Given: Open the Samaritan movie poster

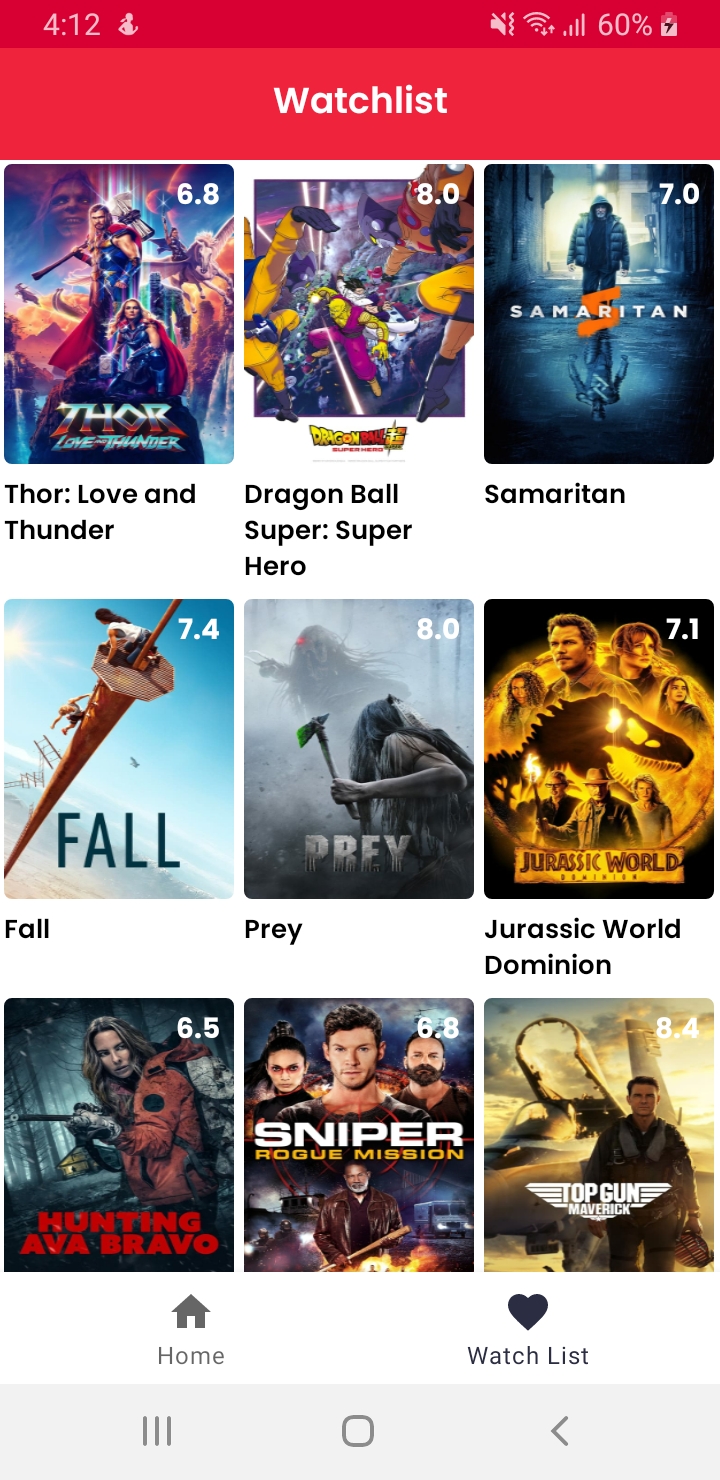Looking at the screenshot, I should 598,313.
